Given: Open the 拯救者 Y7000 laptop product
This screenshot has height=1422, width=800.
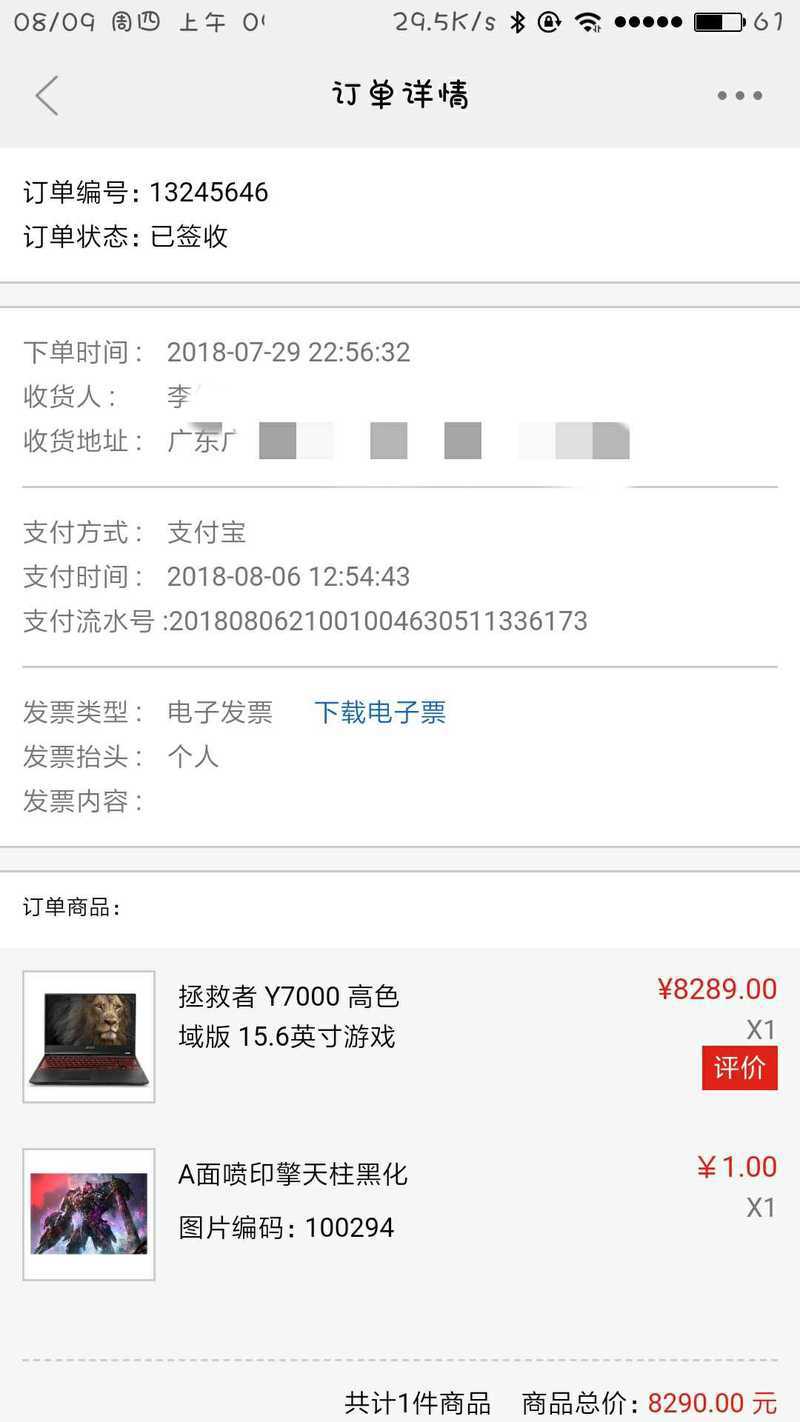Looking at the screenshot, I should [x=288, y=1016].
